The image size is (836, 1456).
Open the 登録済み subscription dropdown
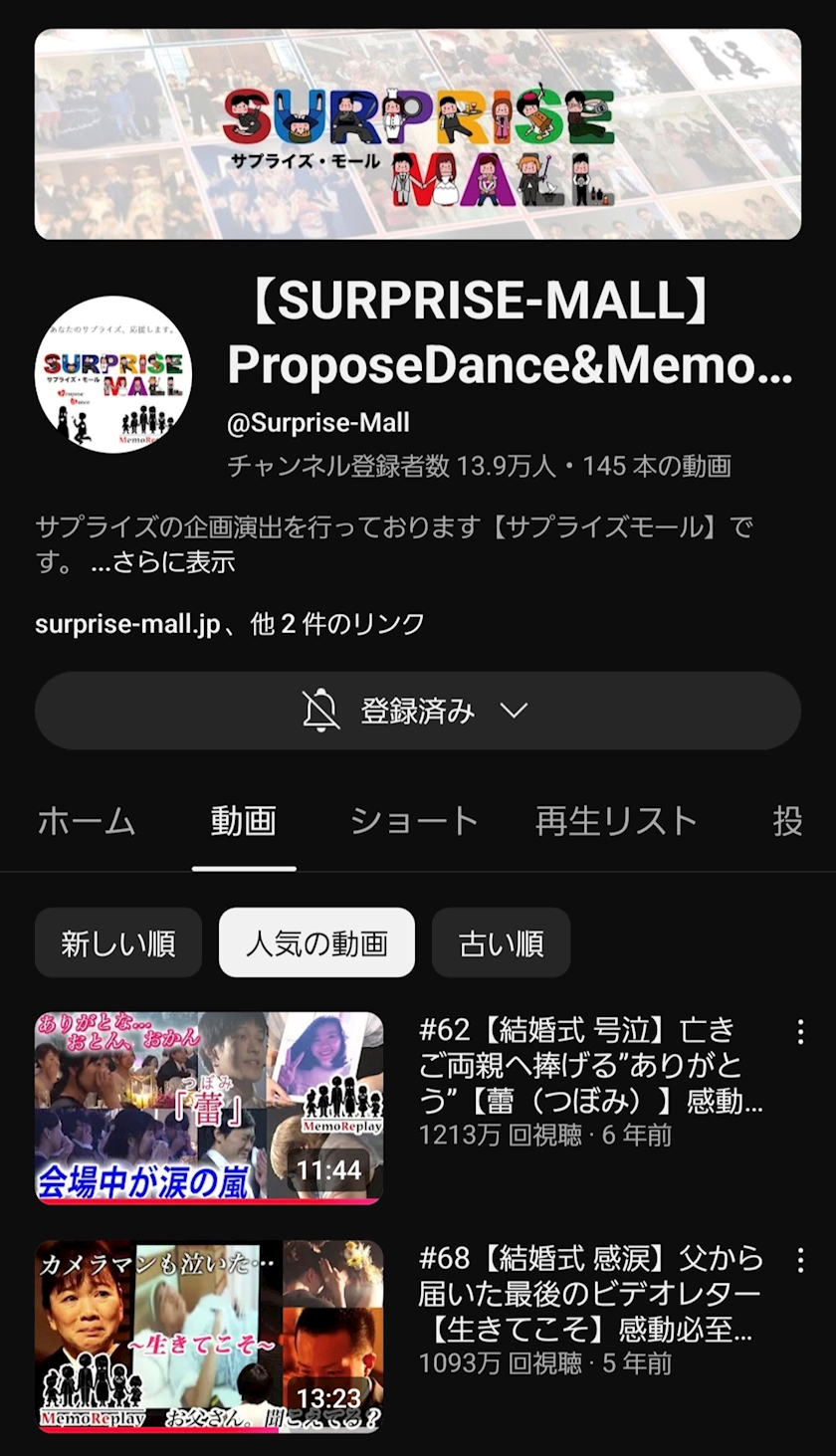(x=417, y=711)
